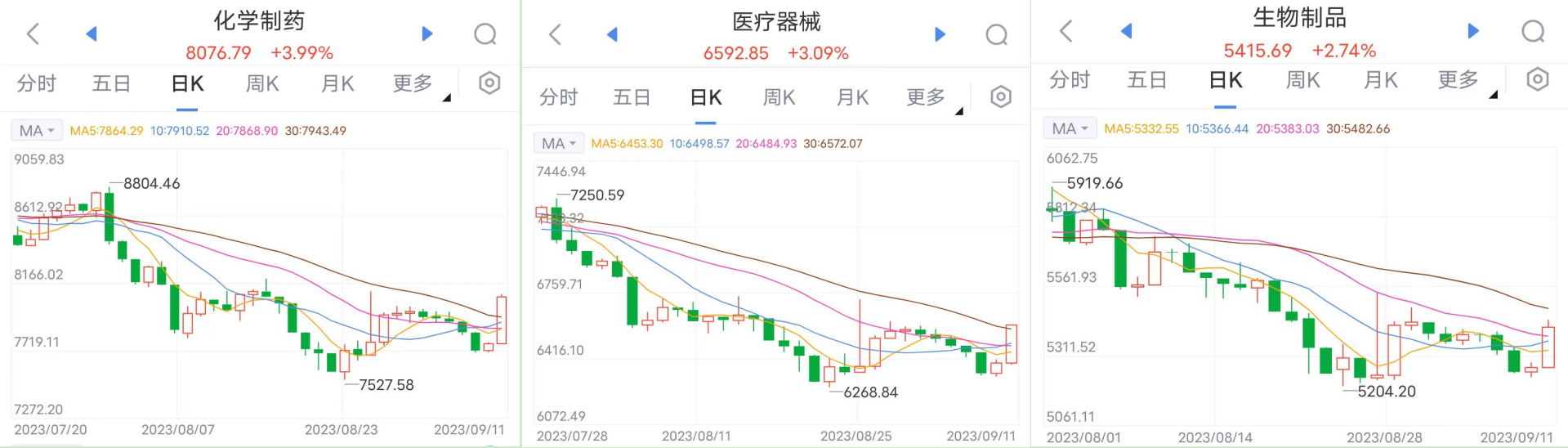Switch 化学制药 chart to 分时 view
Viewport: 1568px width, 448px height.
point(36,83)
